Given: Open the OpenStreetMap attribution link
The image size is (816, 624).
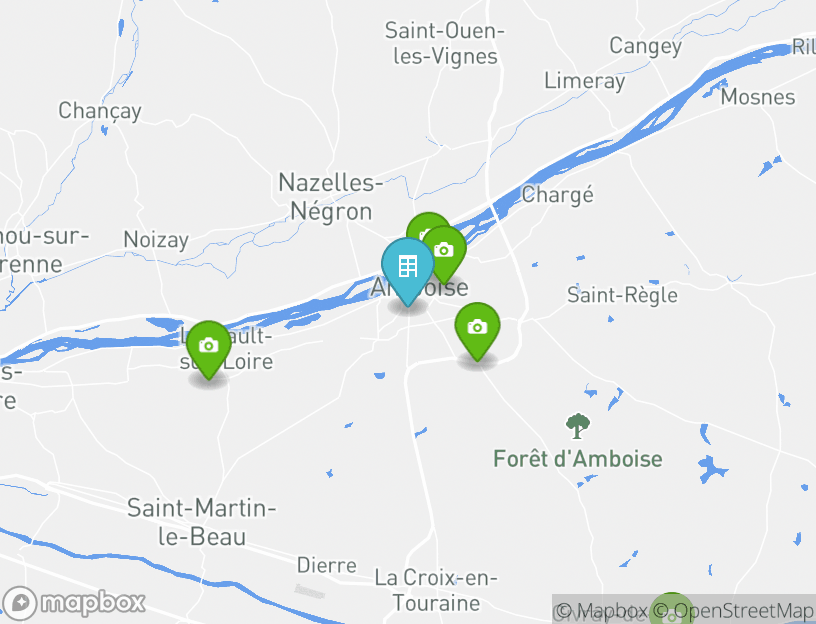Looking at the screenshot, I should (x=742, y=610).
